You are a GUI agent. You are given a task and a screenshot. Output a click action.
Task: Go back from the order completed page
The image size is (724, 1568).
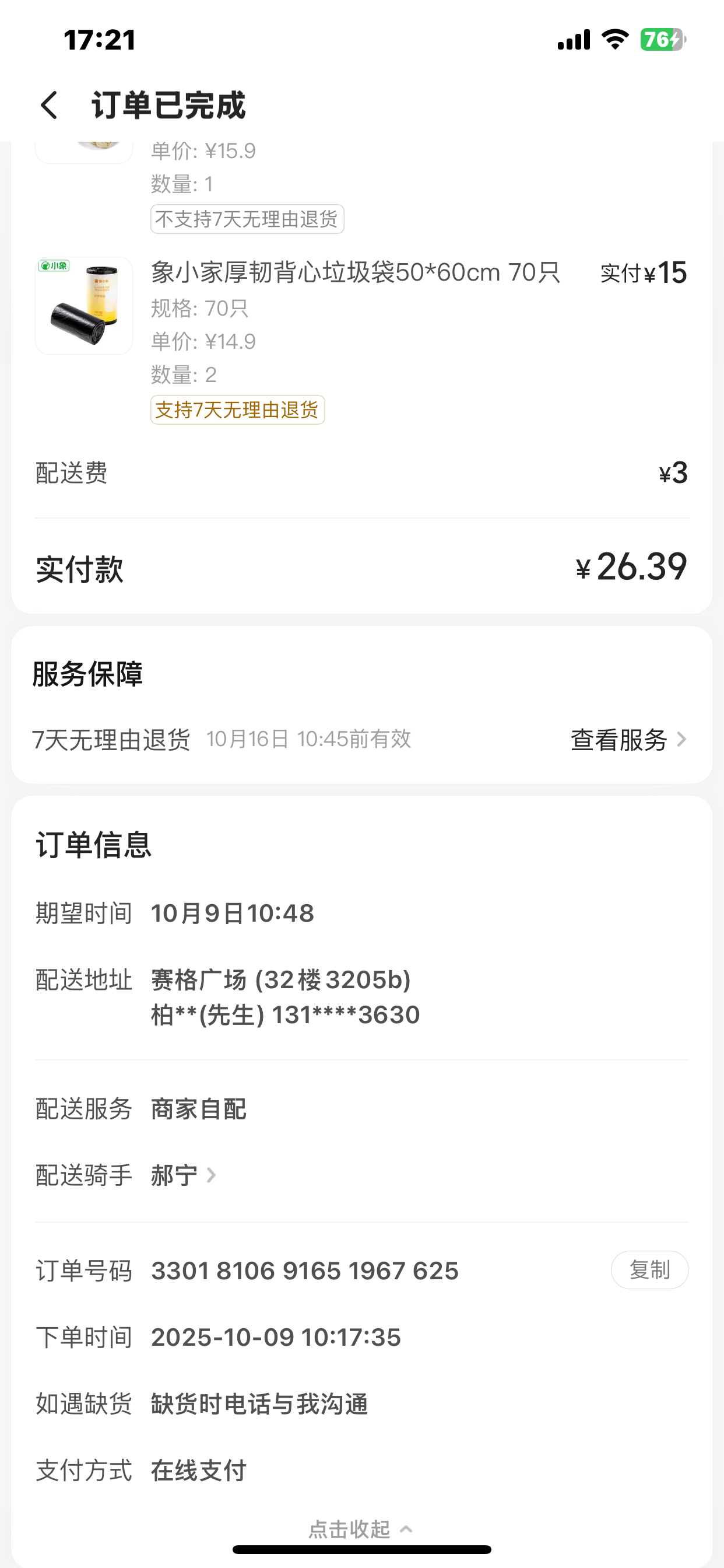click(x=48, y=106)
